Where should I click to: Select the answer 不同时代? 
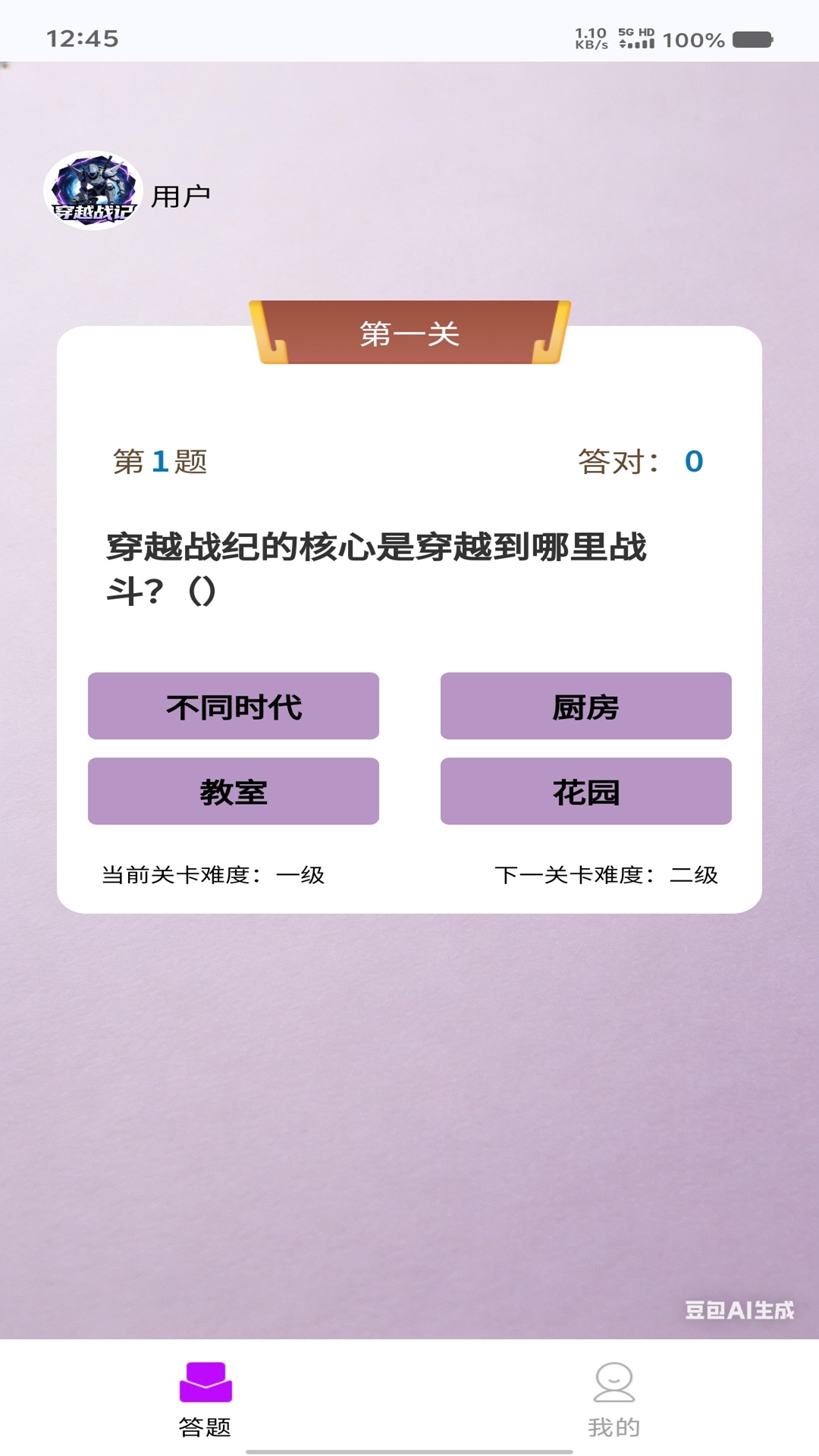click(233, 706)
